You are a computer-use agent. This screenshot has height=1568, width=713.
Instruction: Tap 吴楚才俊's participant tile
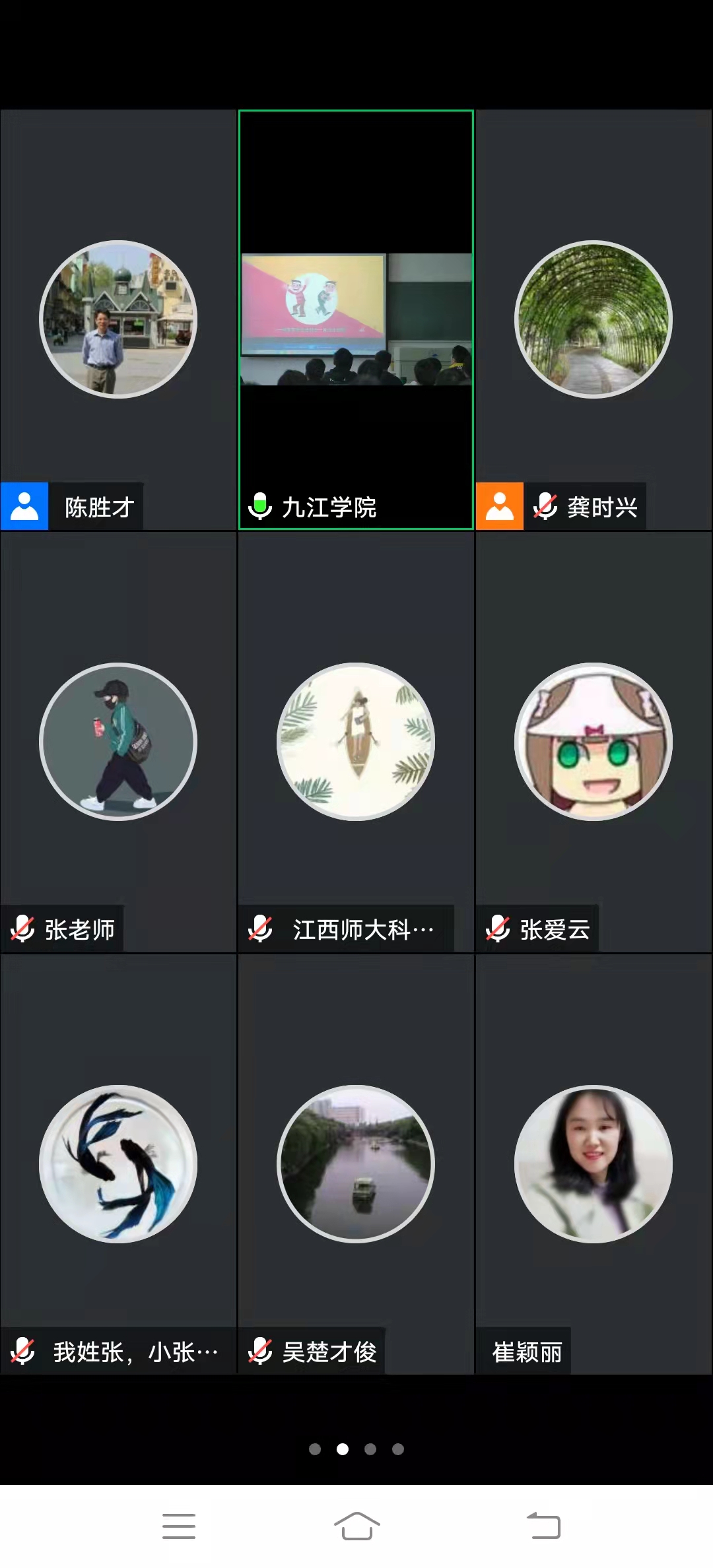356,1164
